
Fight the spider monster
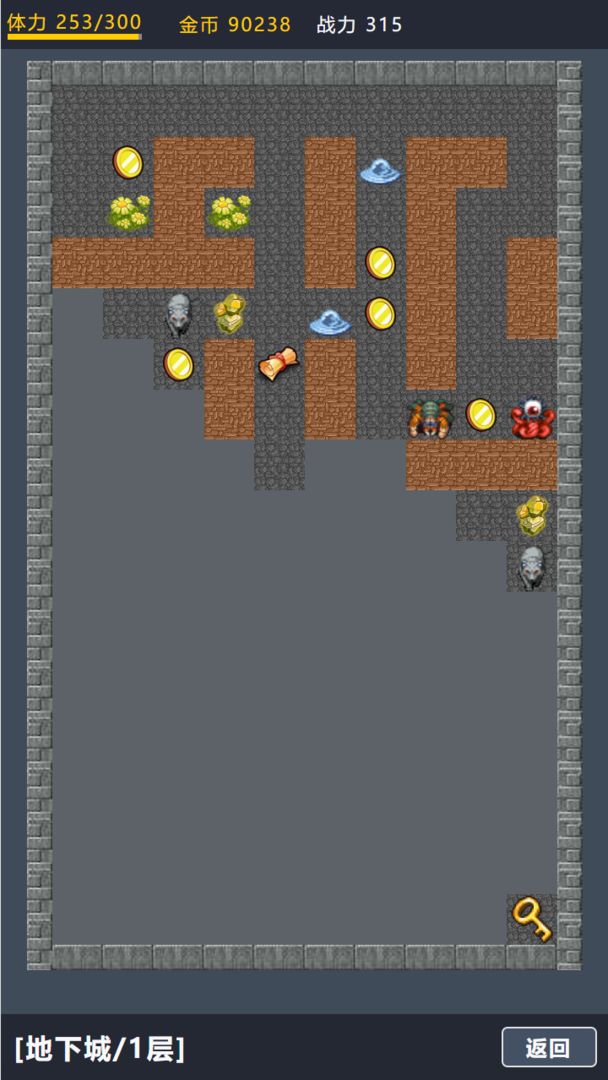click(430, 417)
